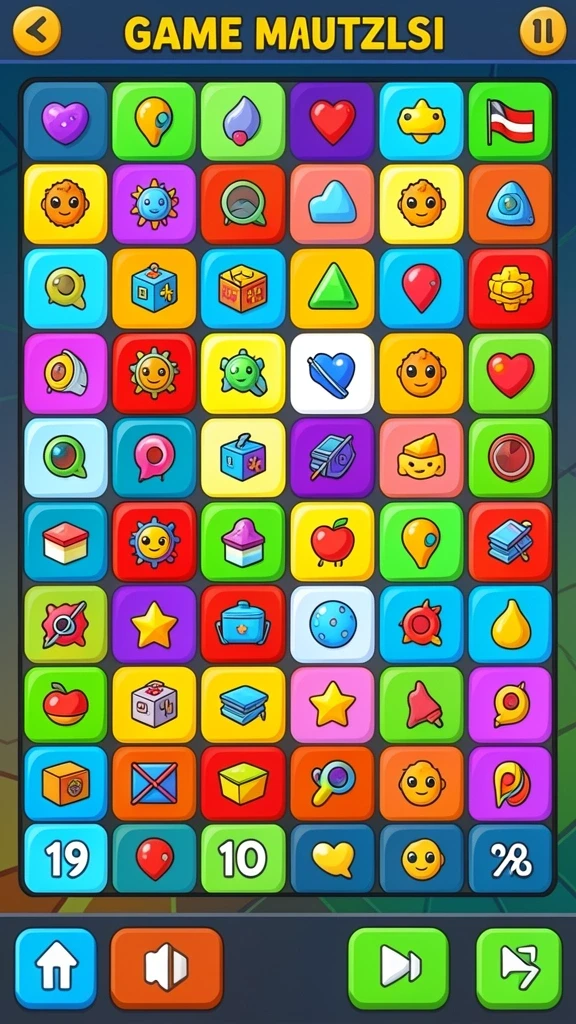Pause the game
The width and height of the screenshot is (576, 1024).
[x=543, y=30]
